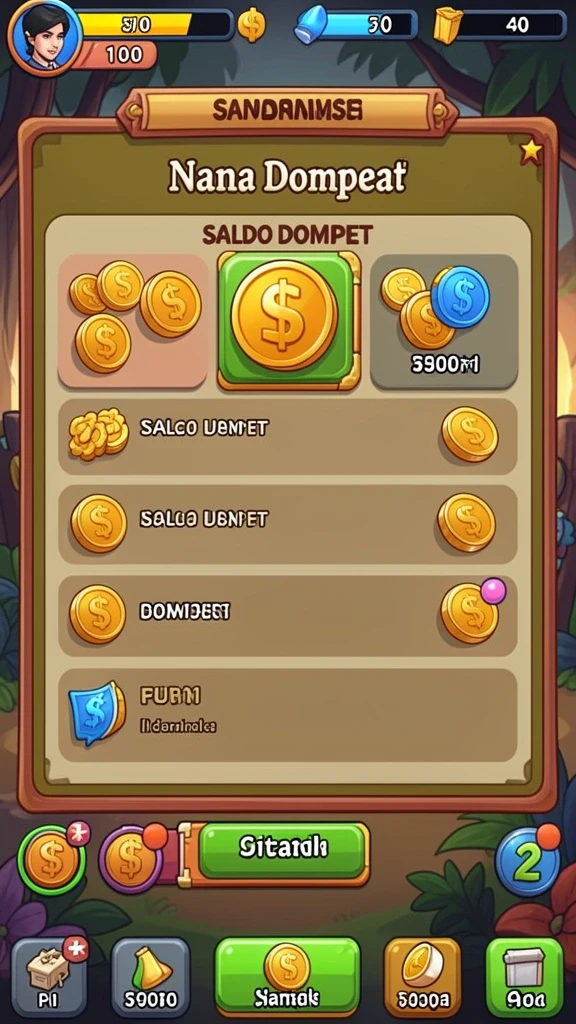The image size is (576, 1024).
Task: Open the FURM row with blue shield
Action: click(x=288, y=715)
